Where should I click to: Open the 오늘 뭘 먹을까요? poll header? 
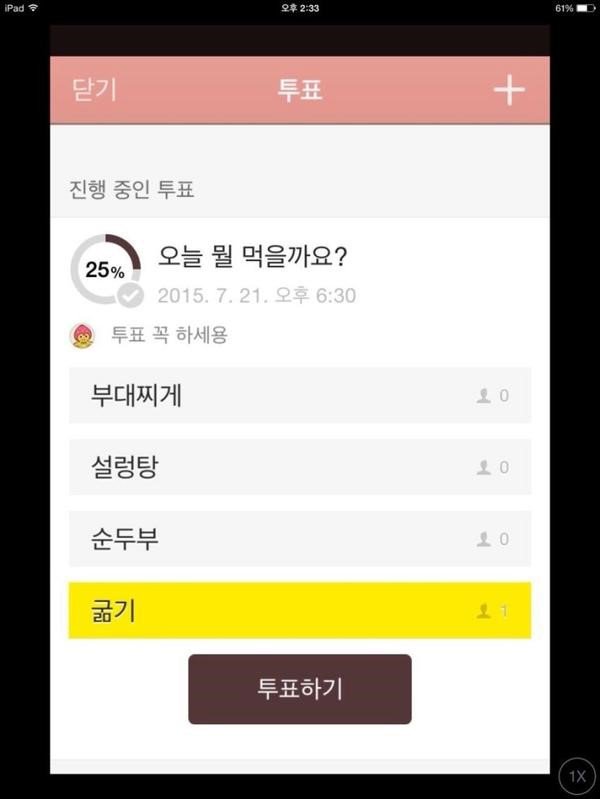[x=253, y=258]
